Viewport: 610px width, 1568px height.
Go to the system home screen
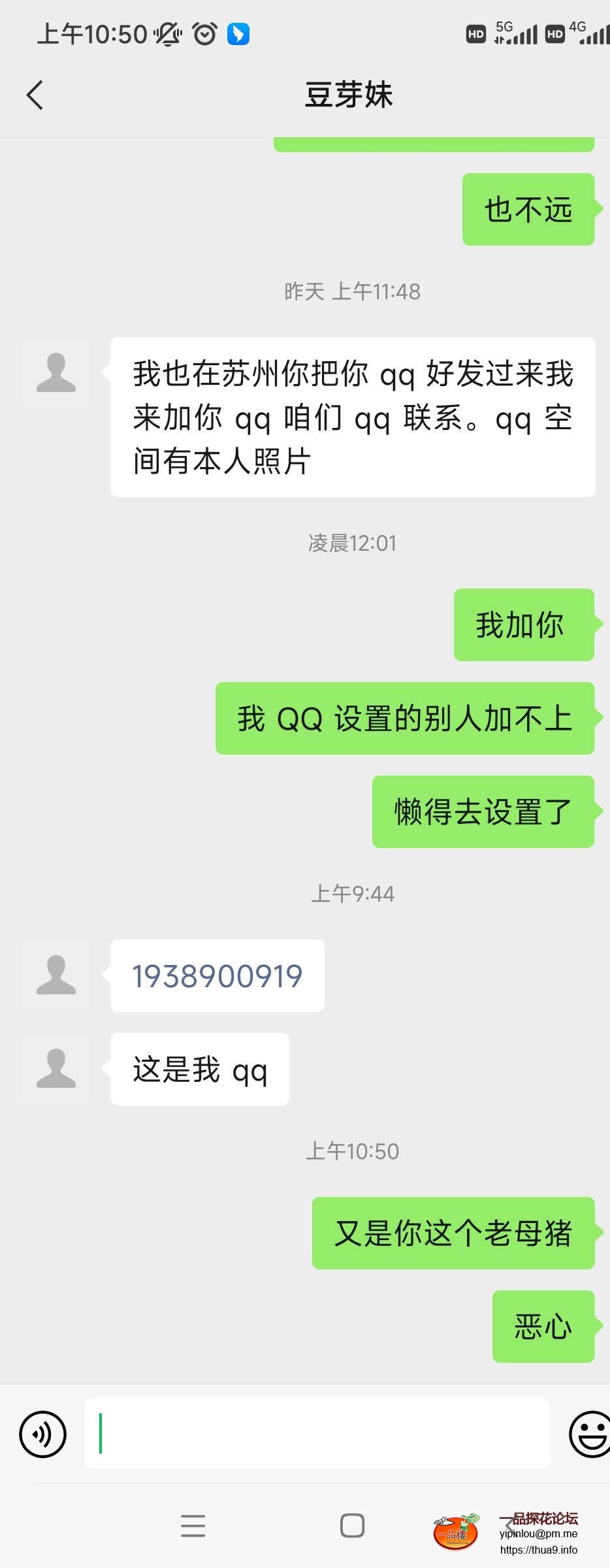point(352,1526)
